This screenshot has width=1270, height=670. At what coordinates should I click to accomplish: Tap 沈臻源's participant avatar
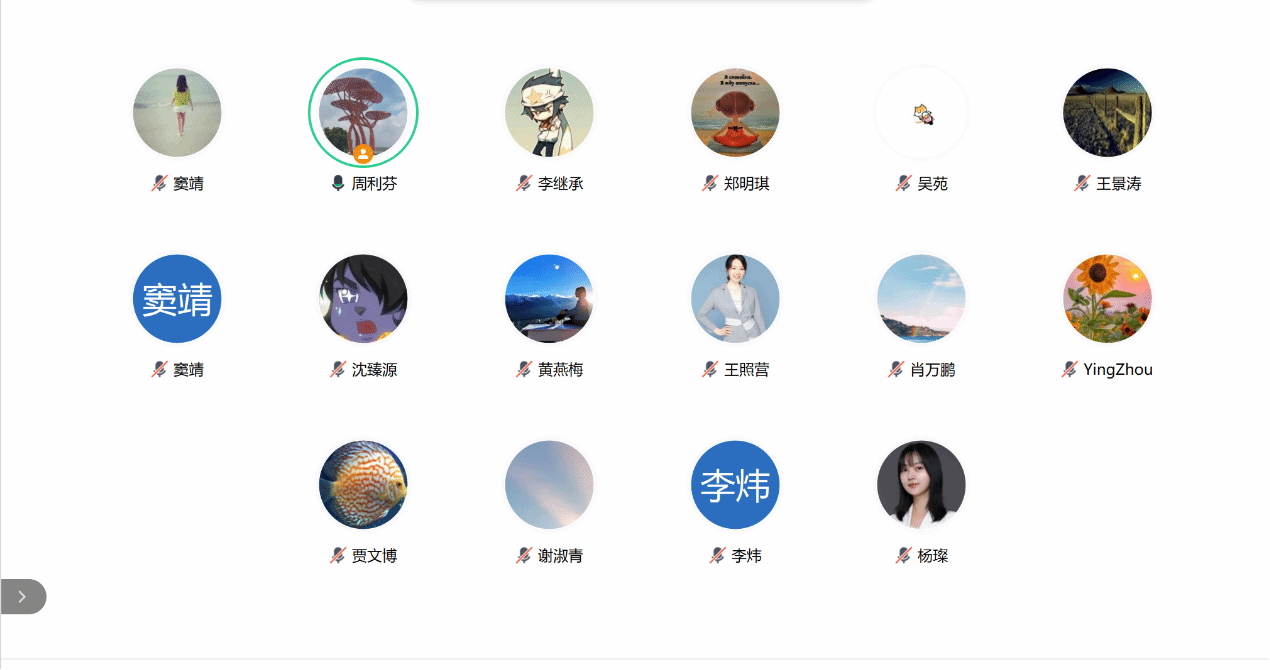click(x=363, y=299)
